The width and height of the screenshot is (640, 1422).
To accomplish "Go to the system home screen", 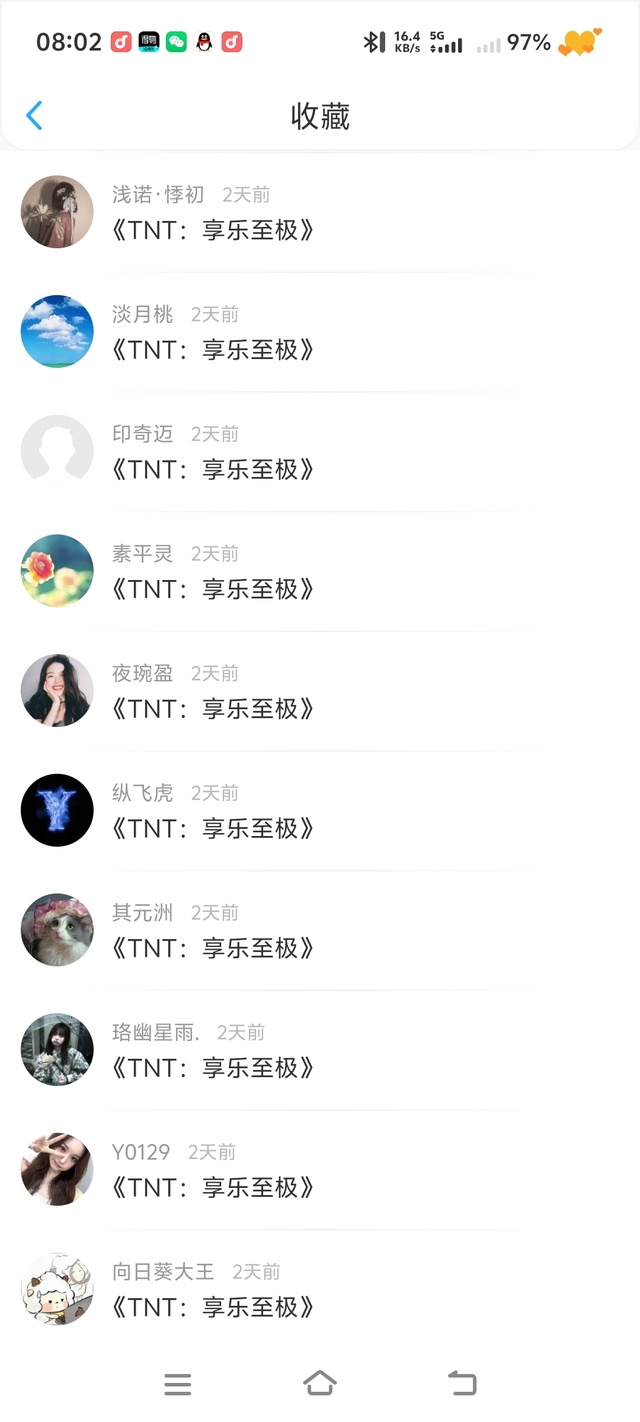I will coord(320,1384).
